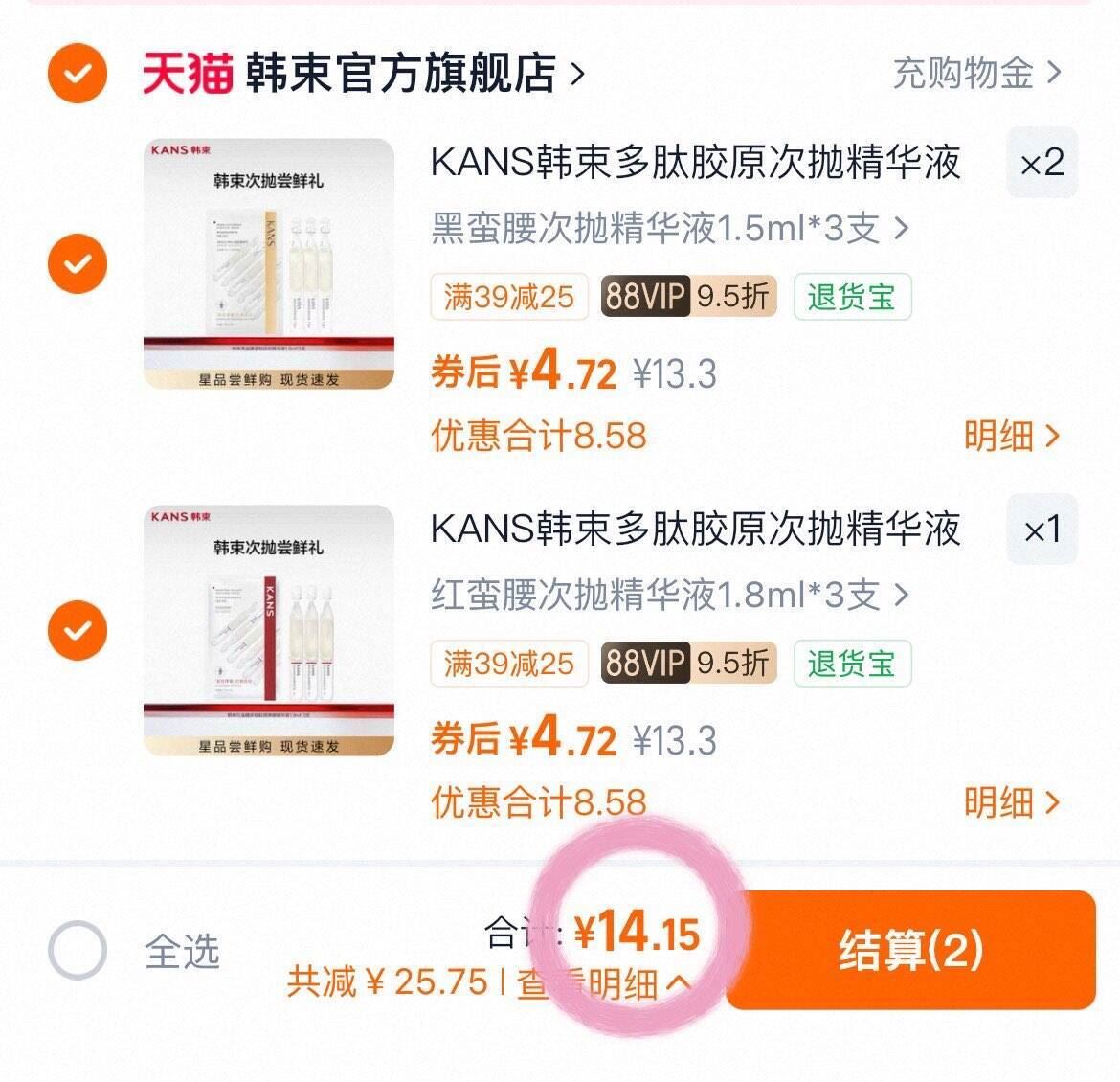This screenshot has width=1120, height=1082.
Task: Change the 黑蛮腰次抛精华液1.5ml*3支 variant
Action: click(x=670, y=228)
